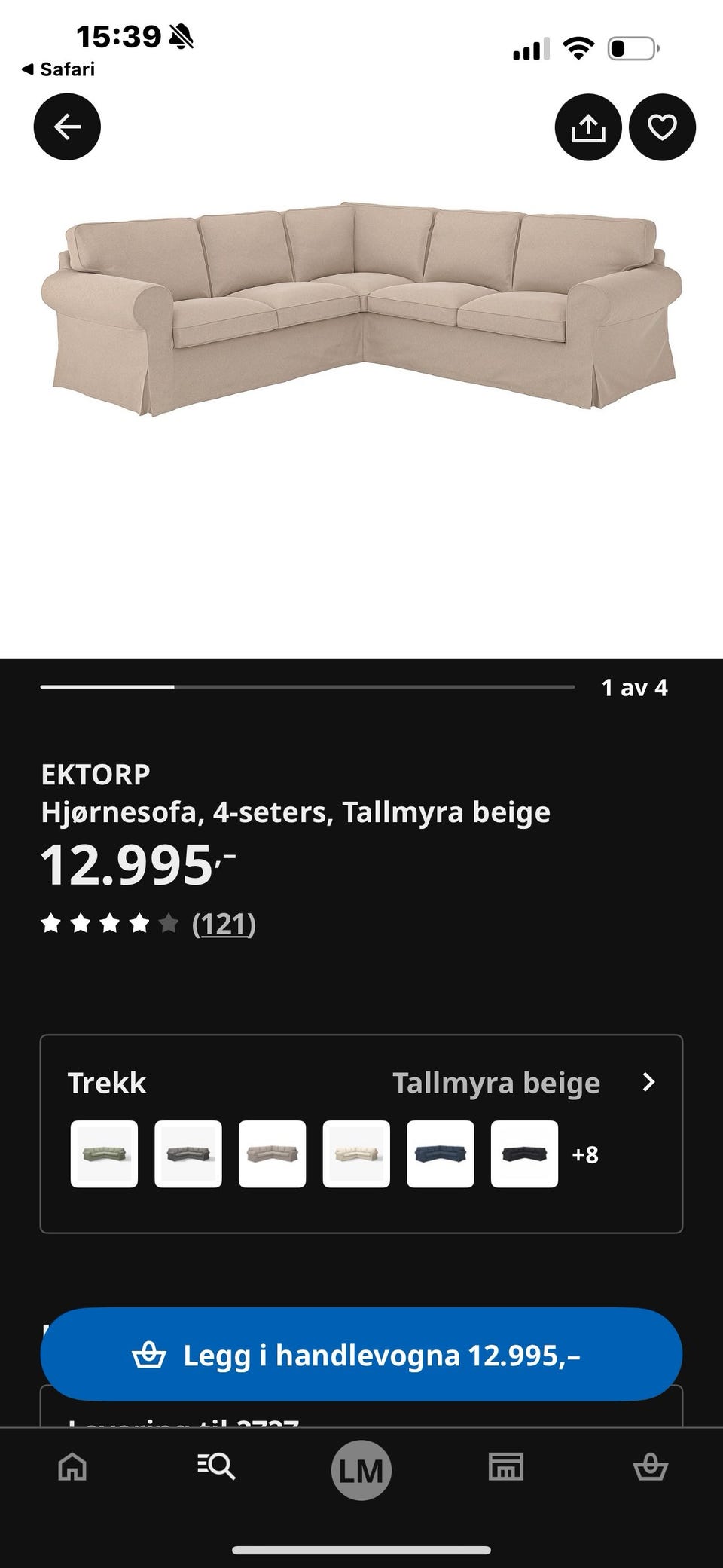Choose the cream white cover swatch
This screenshot has width=723, height=1568.
356,1154
